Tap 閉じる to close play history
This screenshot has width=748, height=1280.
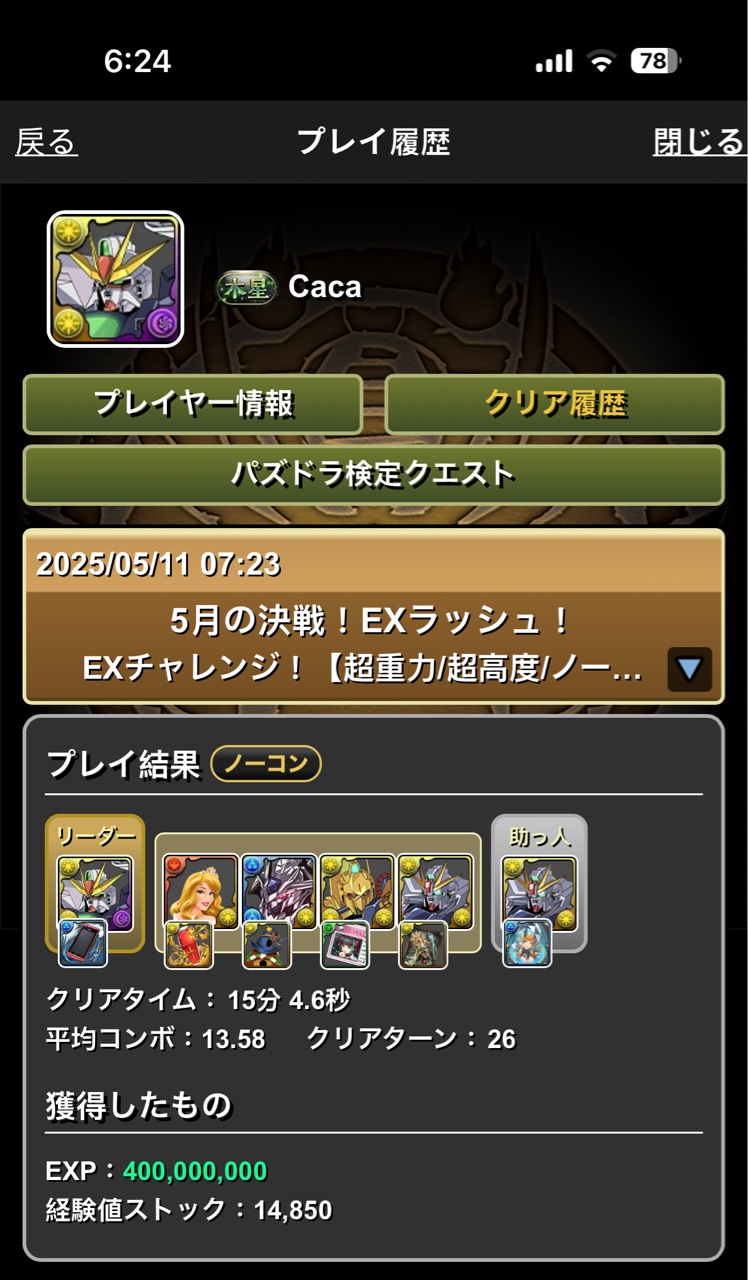pyautogui.click(x=698, y=143)
